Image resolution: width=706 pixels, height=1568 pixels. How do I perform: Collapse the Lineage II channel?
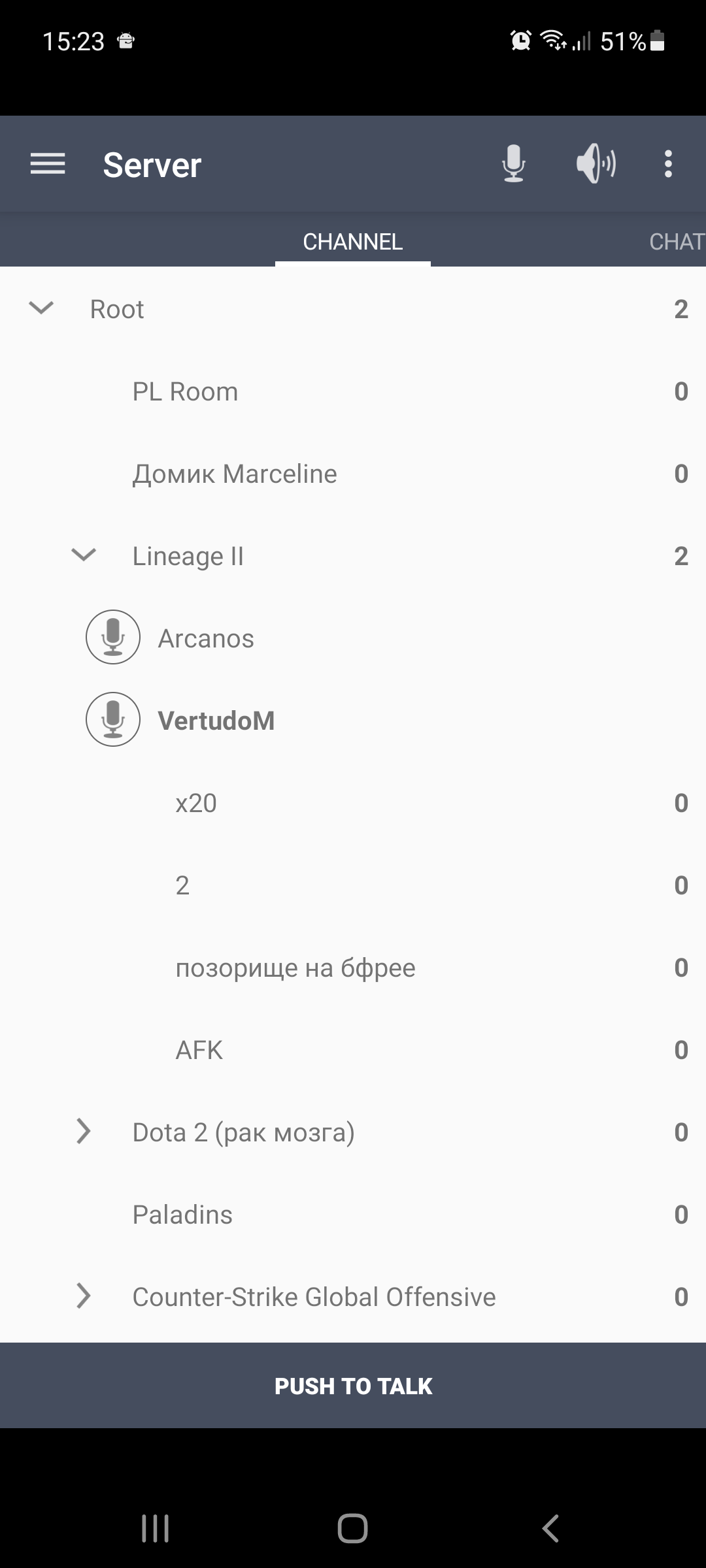point(84,555)
